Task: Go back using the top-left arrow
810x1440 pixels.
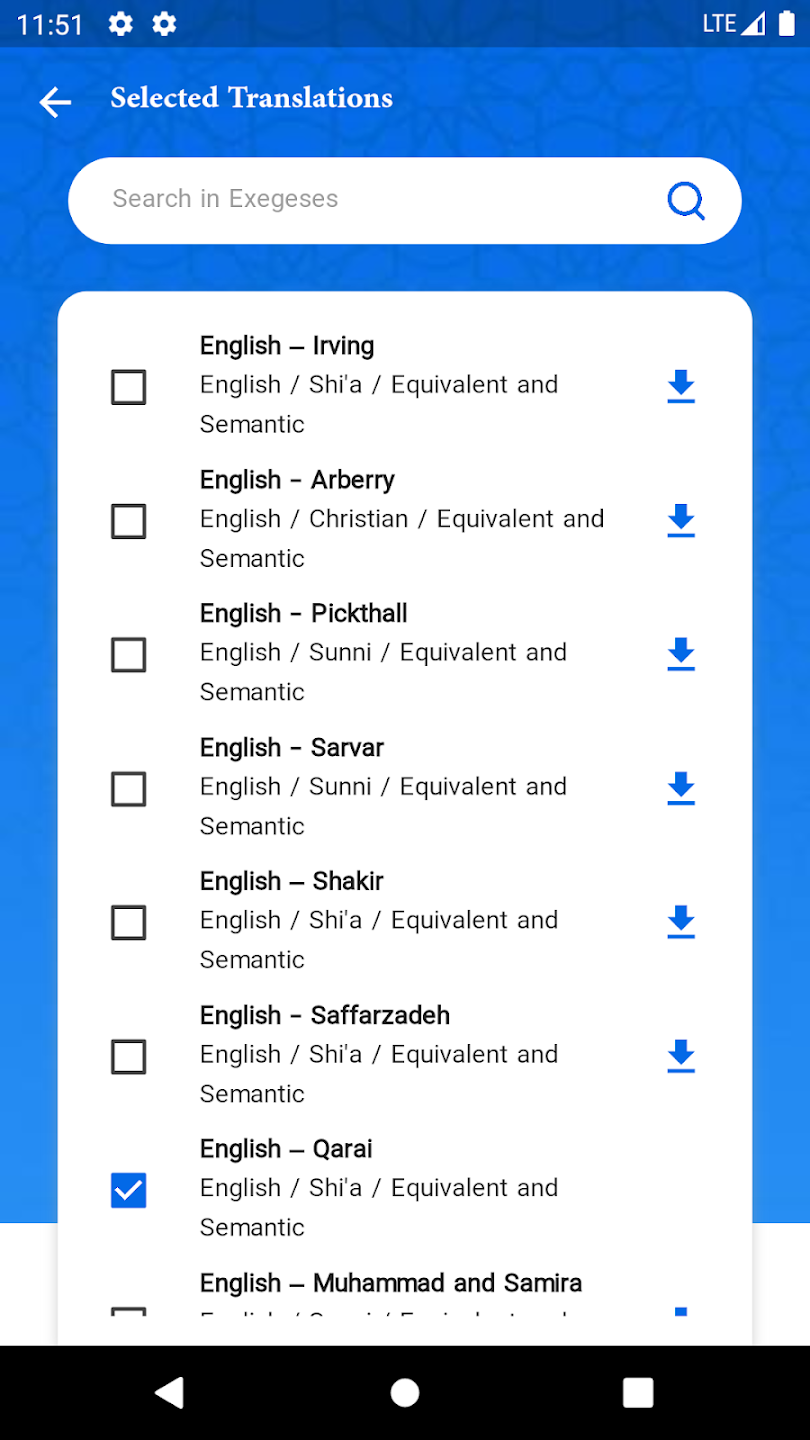Action: pyautogui.click(x=55, y=101)
